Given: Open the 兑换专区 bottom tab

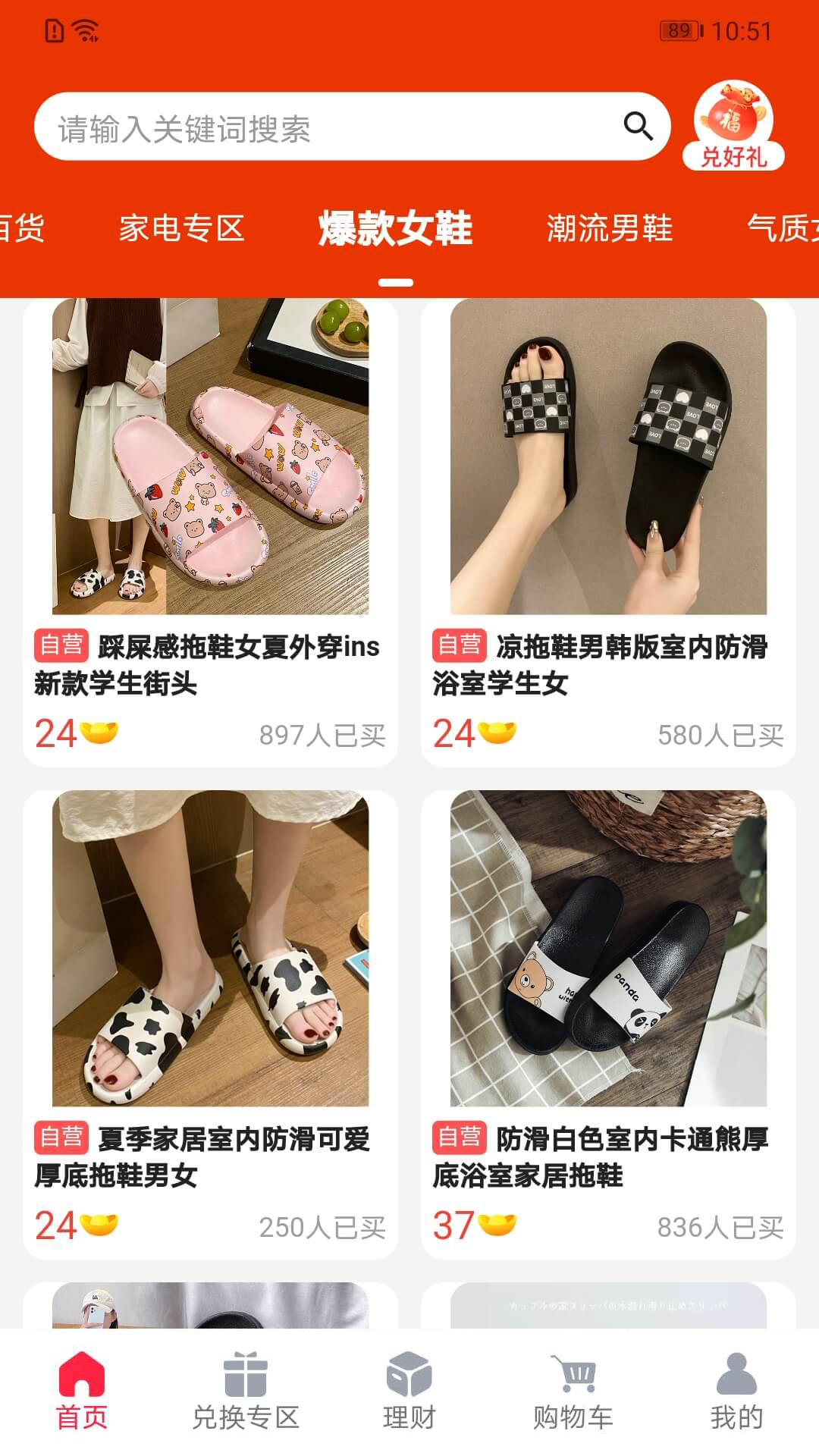Looking at the screenshot, I should click(246, 1392).
